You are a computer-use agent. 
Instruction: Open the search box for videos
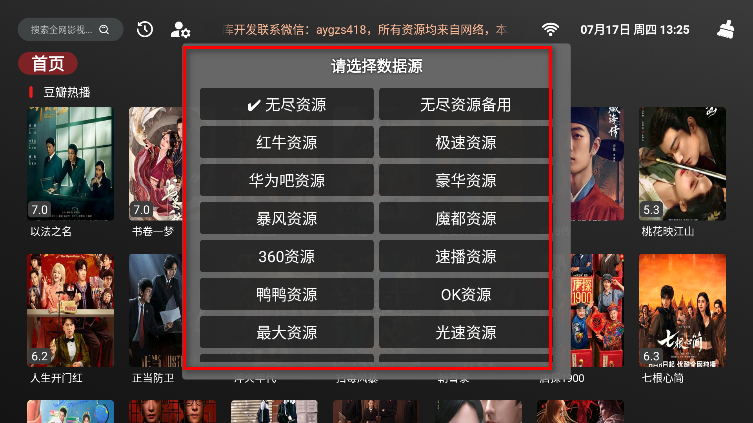[70, 30]
